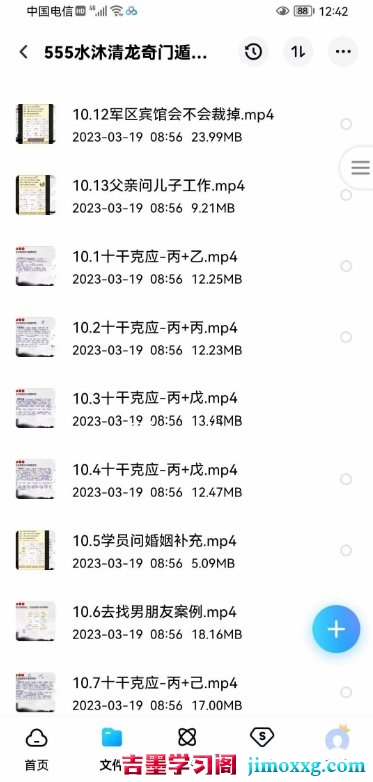Open the three-dot overflow menu

point(343,52)
